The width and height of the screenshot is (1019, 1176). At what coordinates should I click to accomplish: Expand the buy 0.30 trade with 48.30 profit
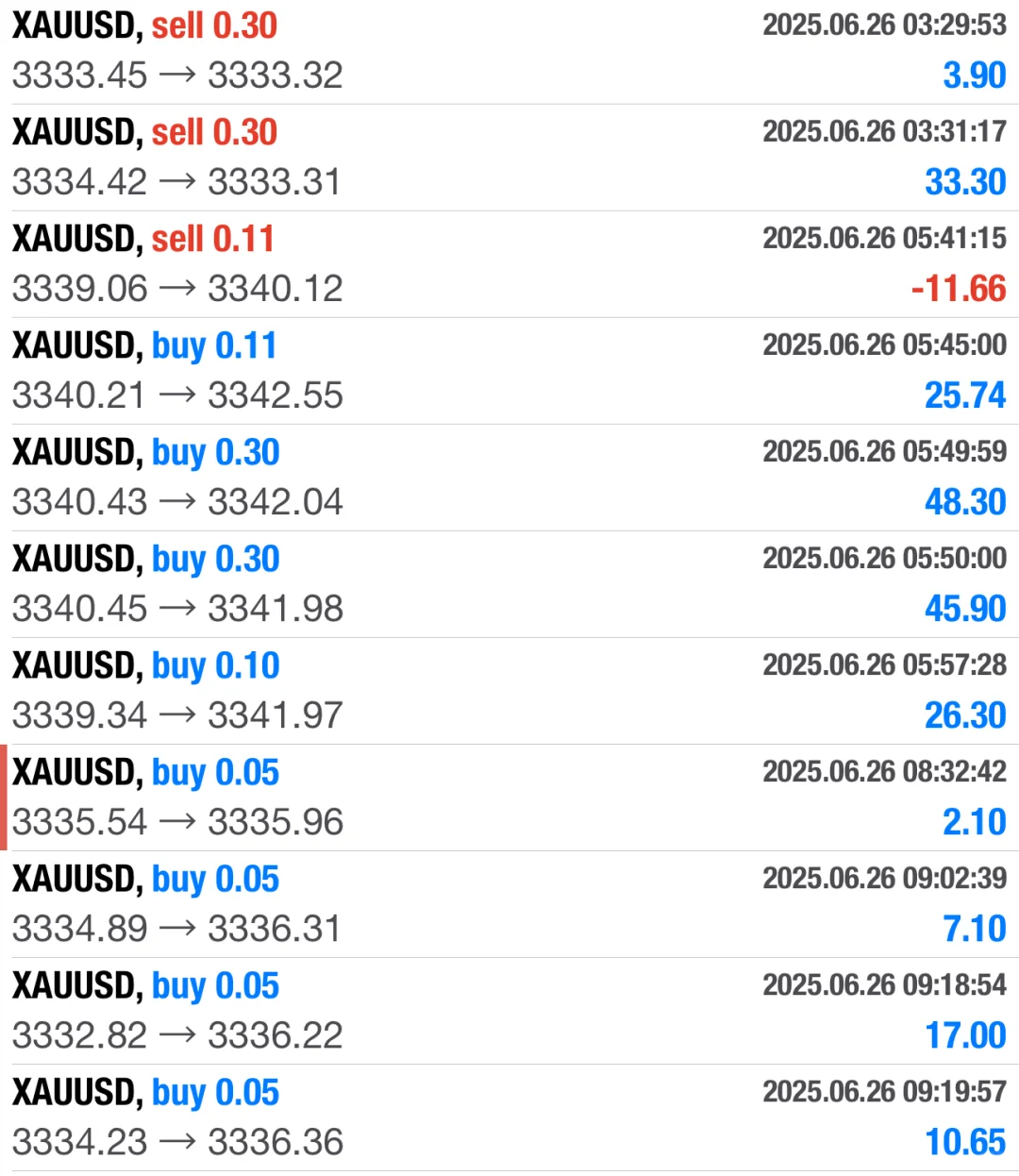tap(509, 478)
